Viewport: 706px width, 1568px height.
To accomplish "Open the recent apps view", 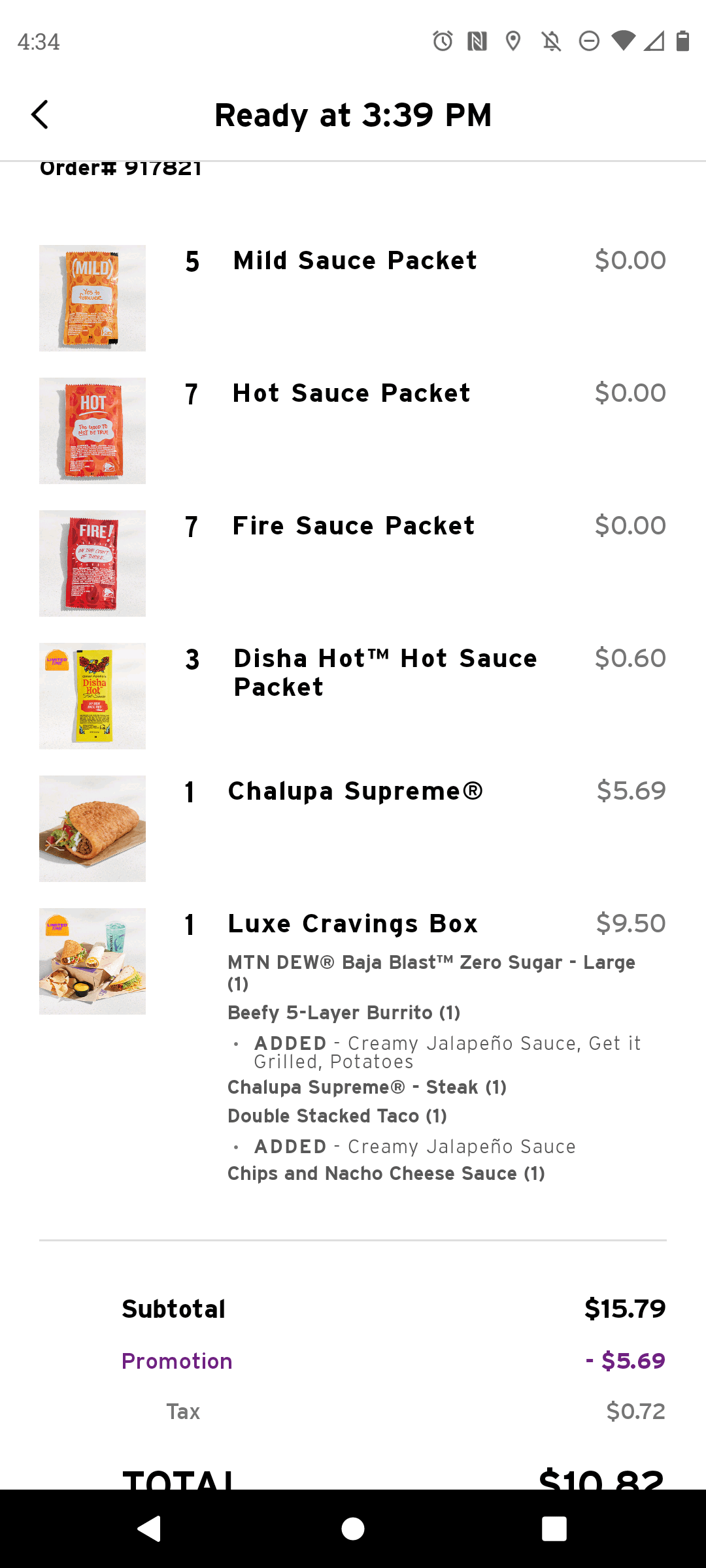I will pos(554,1529).
